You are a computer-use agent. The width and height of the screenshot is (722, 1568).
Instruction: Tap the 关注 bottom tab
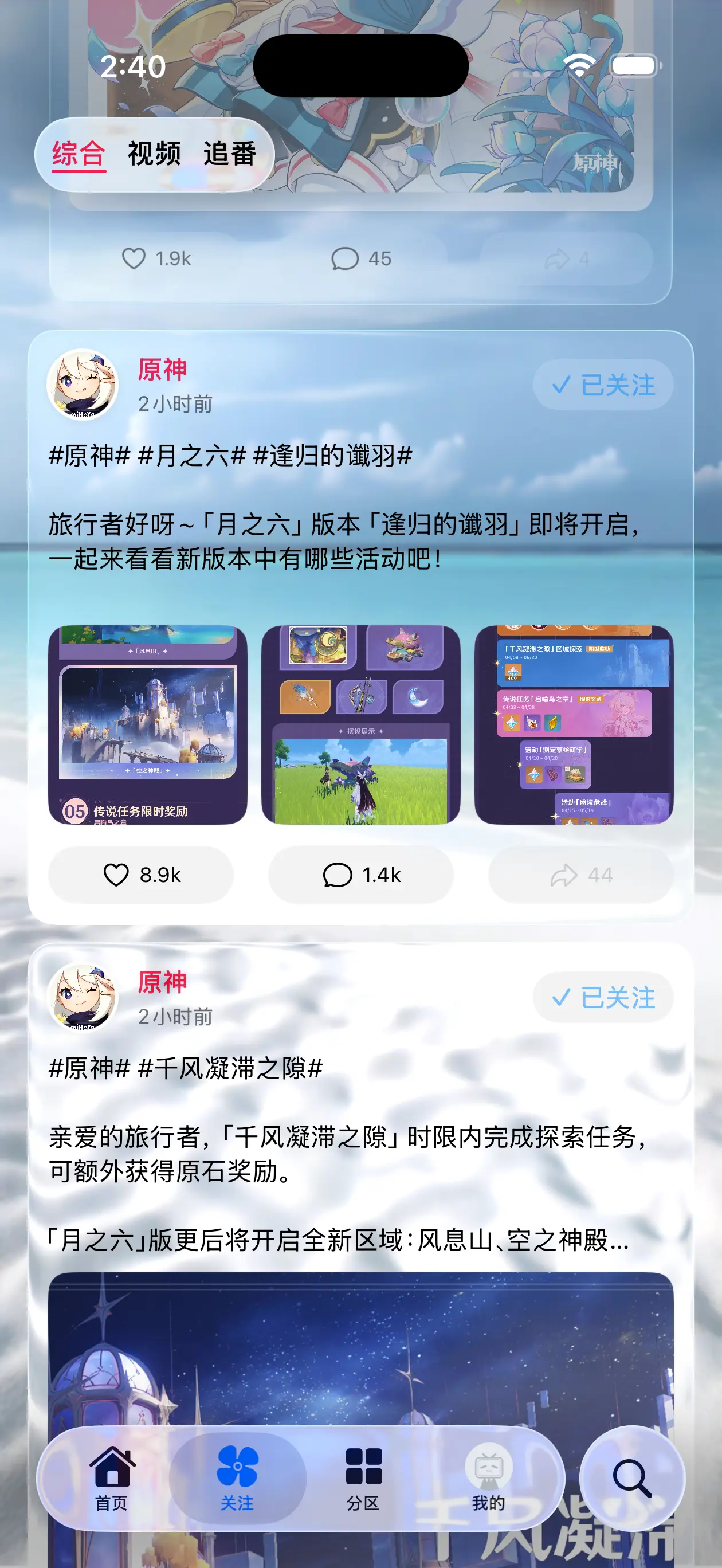[237, 1478]
